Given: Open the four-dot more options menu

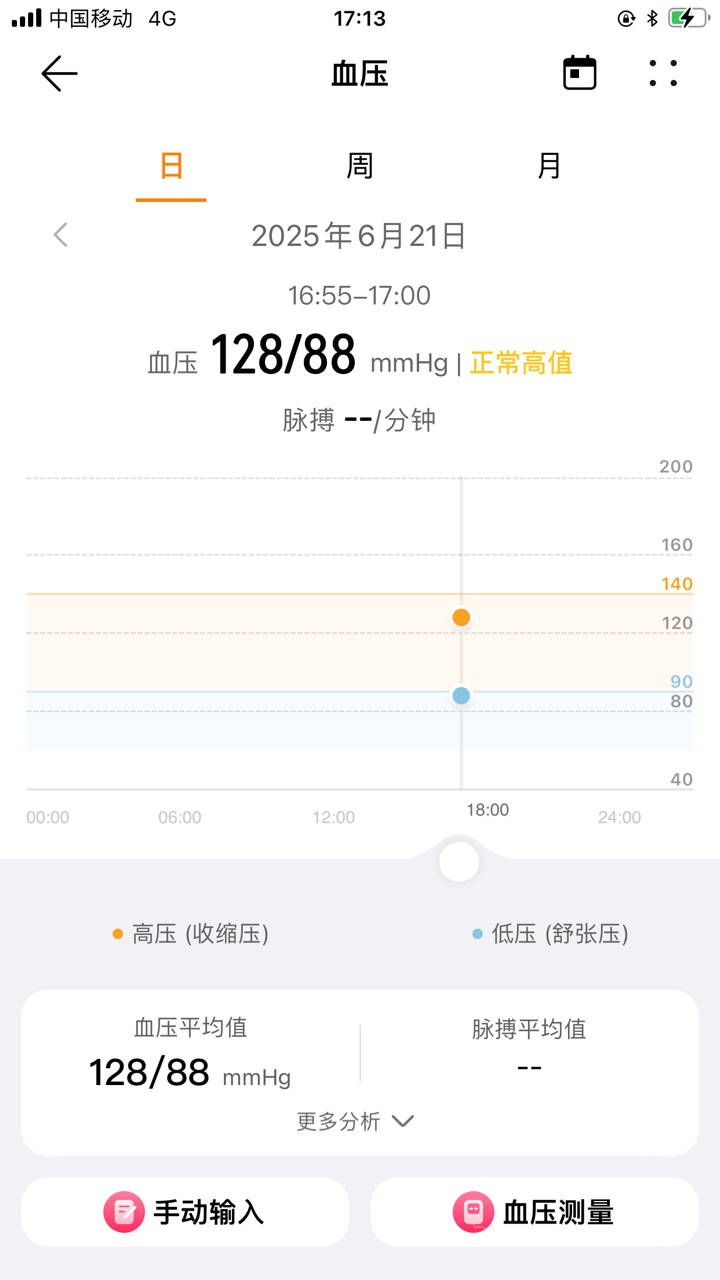Looking at the screenshot, I should click(x=663, y=74).
